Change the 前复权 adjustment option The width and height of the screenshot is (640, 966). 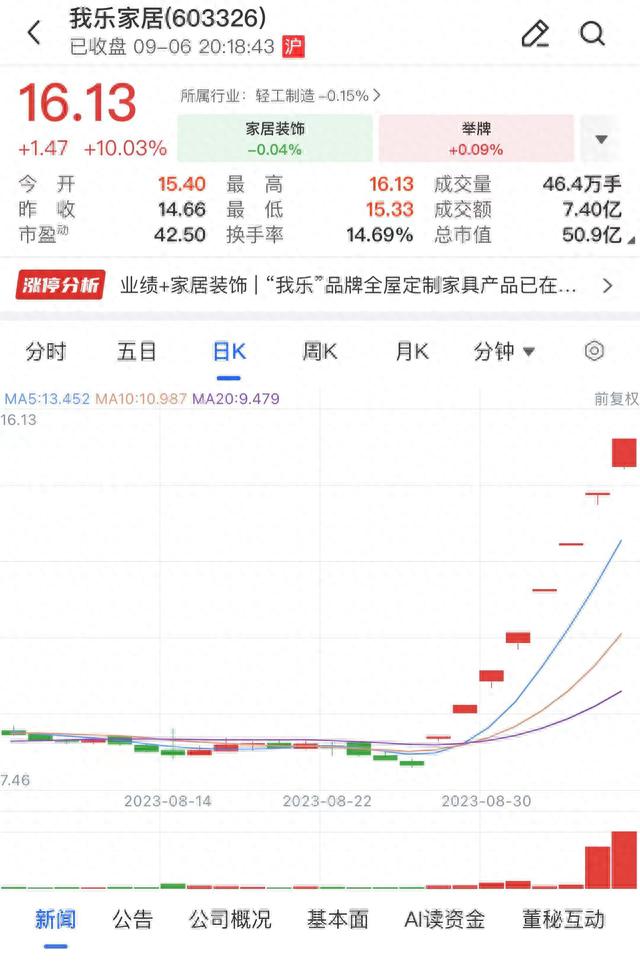615,399
